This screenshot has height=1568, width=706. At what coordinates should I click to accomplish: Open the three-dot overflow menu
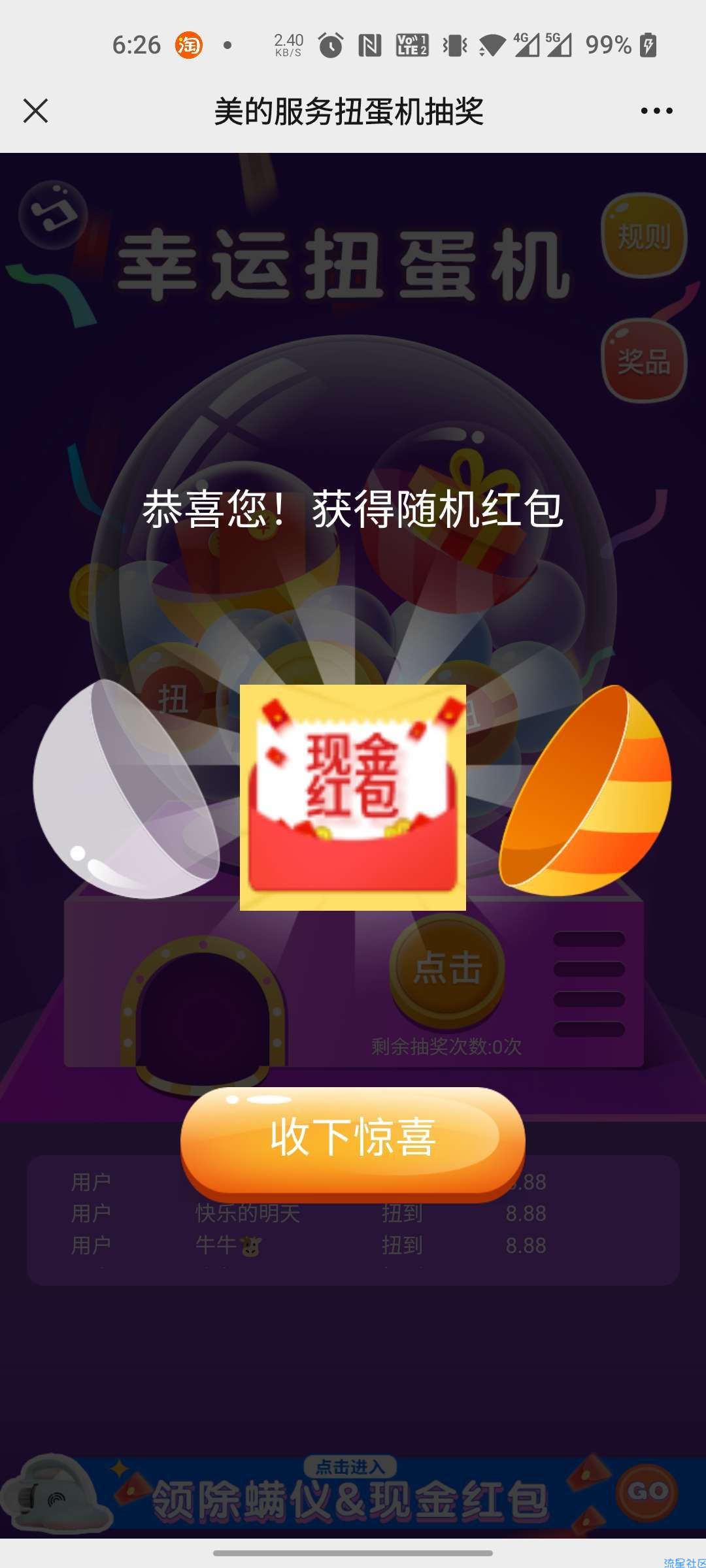point(656,111)
